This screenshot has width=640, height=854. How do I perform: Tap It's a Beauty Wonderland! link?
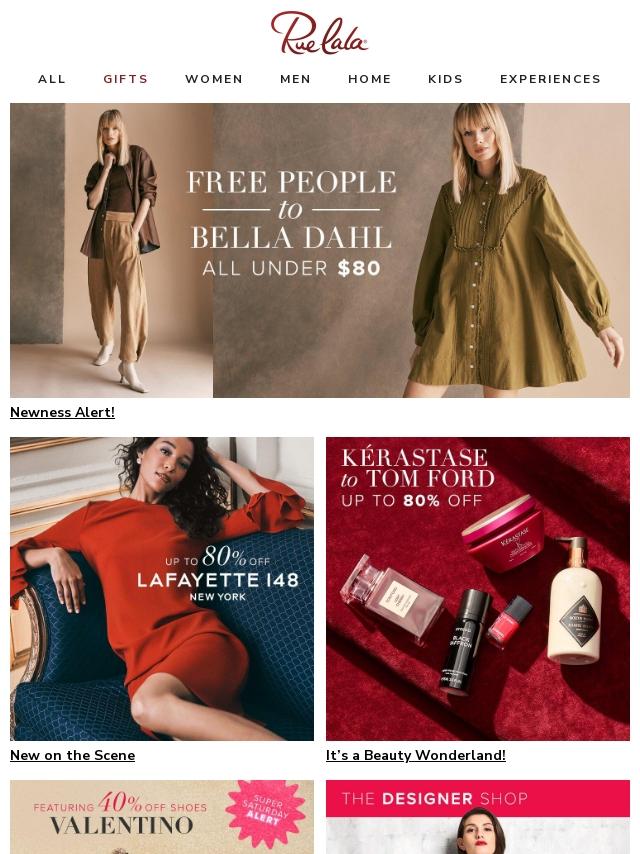point(416,755)
